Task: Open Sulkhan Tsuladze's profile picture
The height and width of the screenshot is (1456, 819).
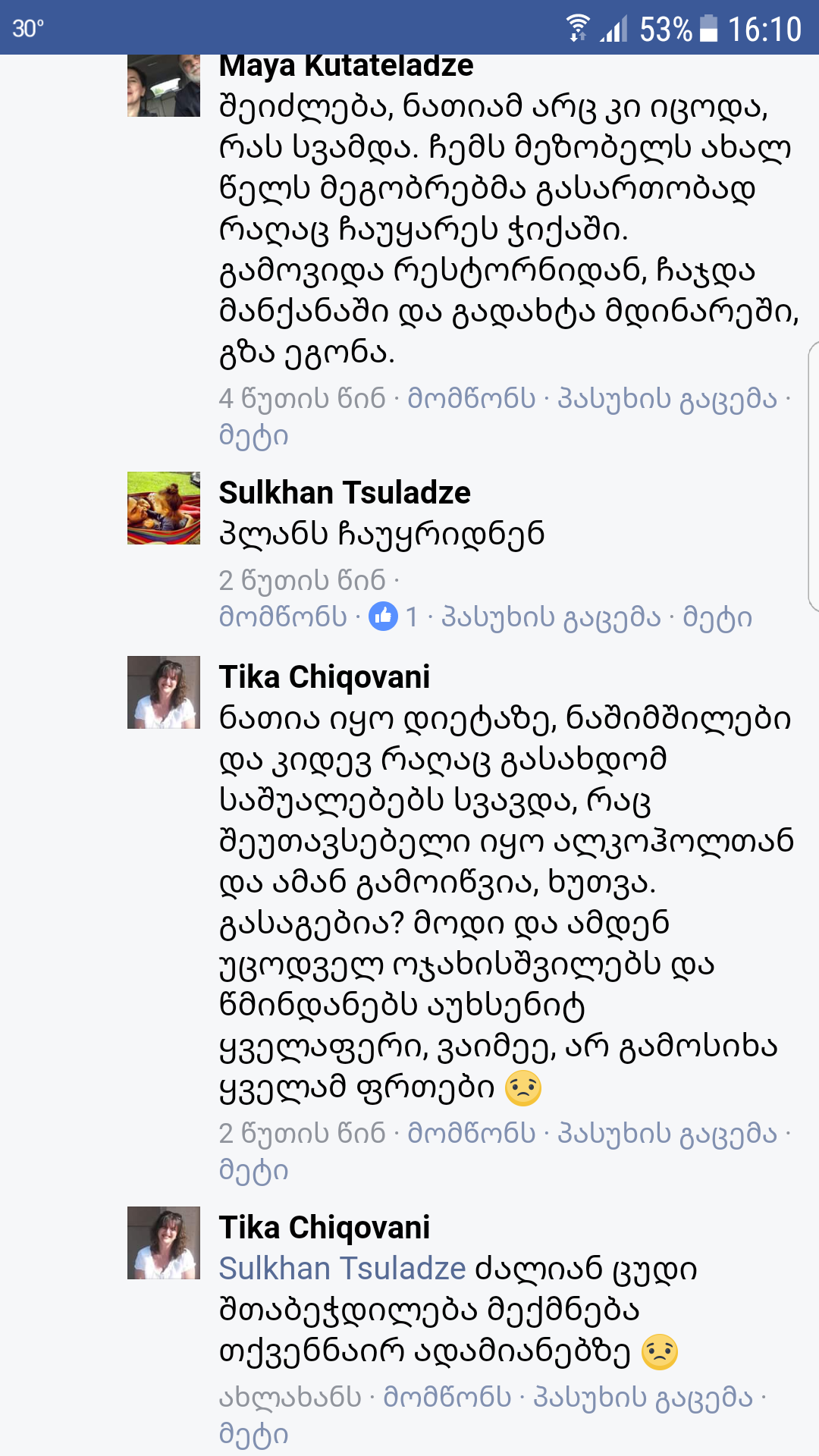Action: coord(164,508)
